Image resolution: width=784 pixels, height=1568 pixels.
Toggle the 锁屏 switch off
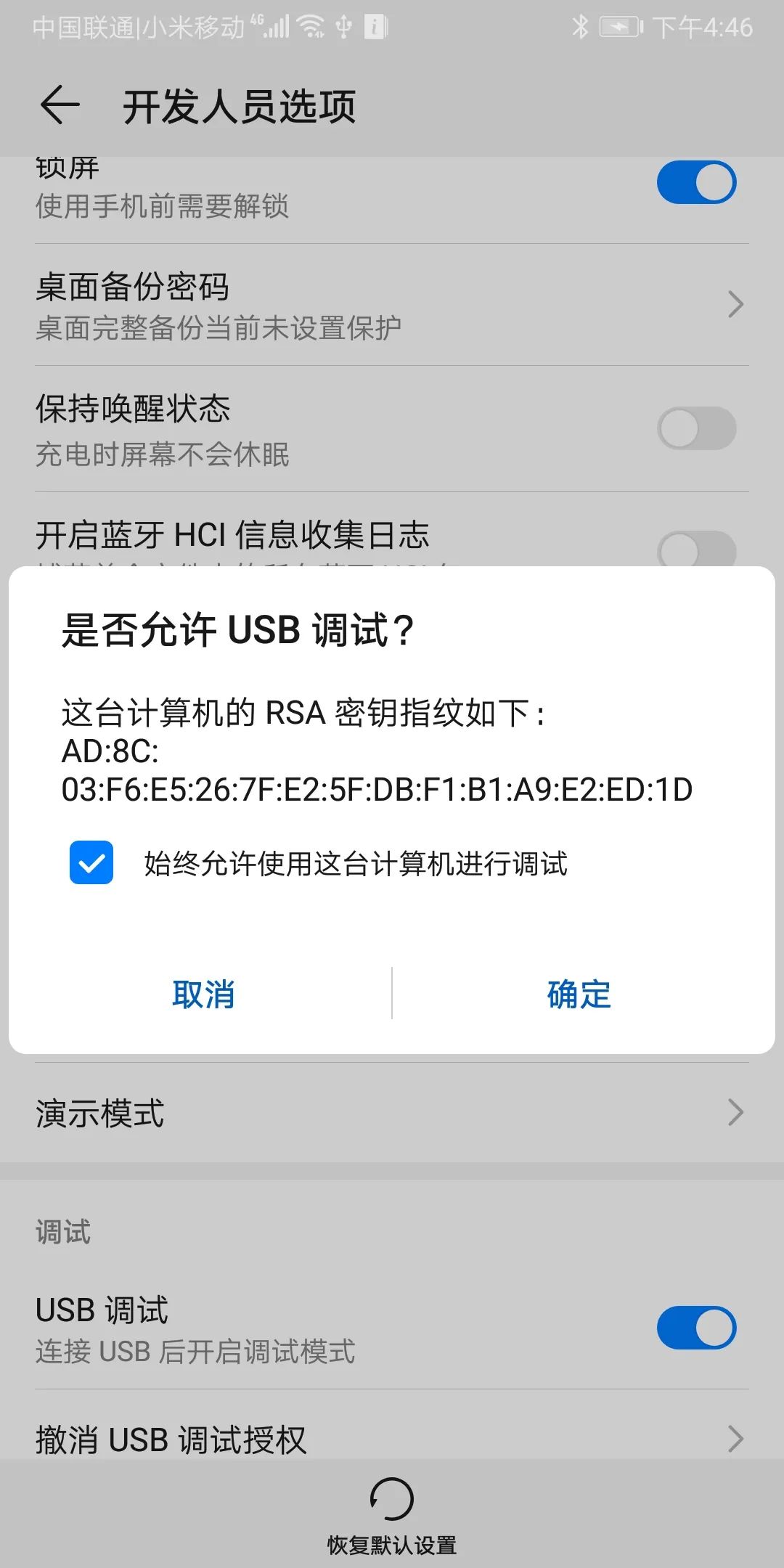click(696, 182)
